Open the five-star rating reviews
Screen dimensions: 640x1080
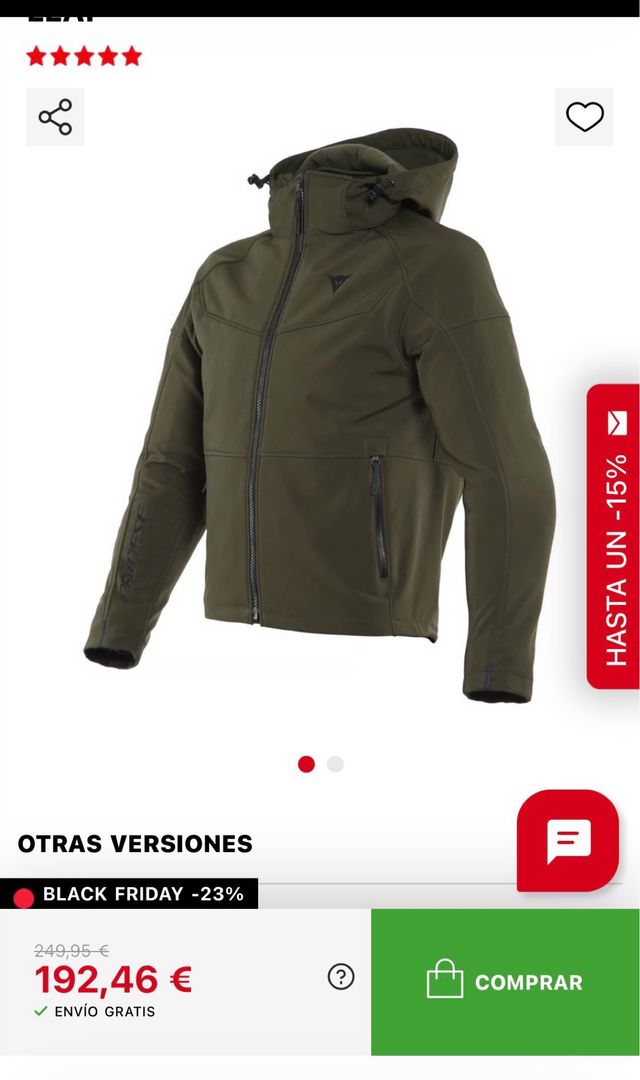84,56
